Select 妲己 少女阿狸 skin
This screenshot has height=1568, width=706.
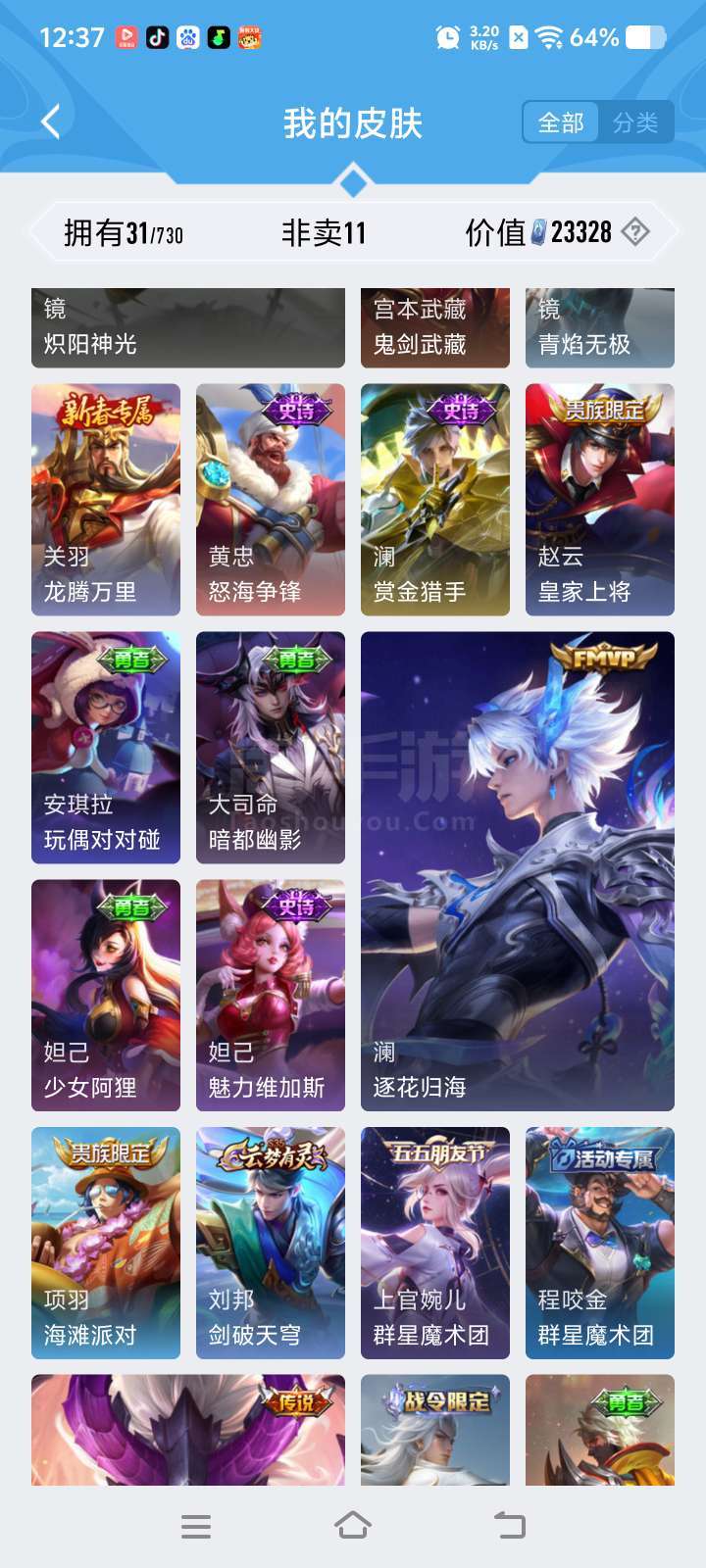(106, 996)
